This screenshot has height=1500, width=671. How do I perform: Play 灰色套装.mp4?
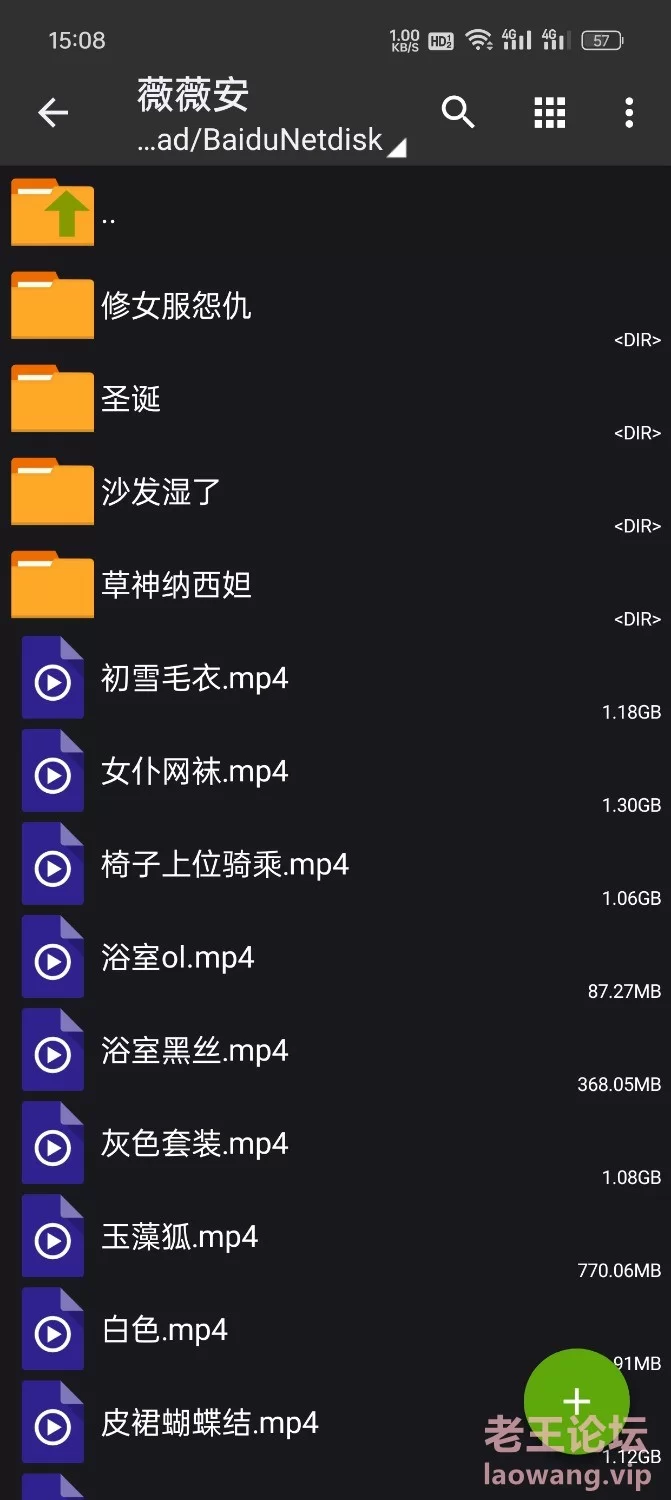click(x=335, y=1143)
